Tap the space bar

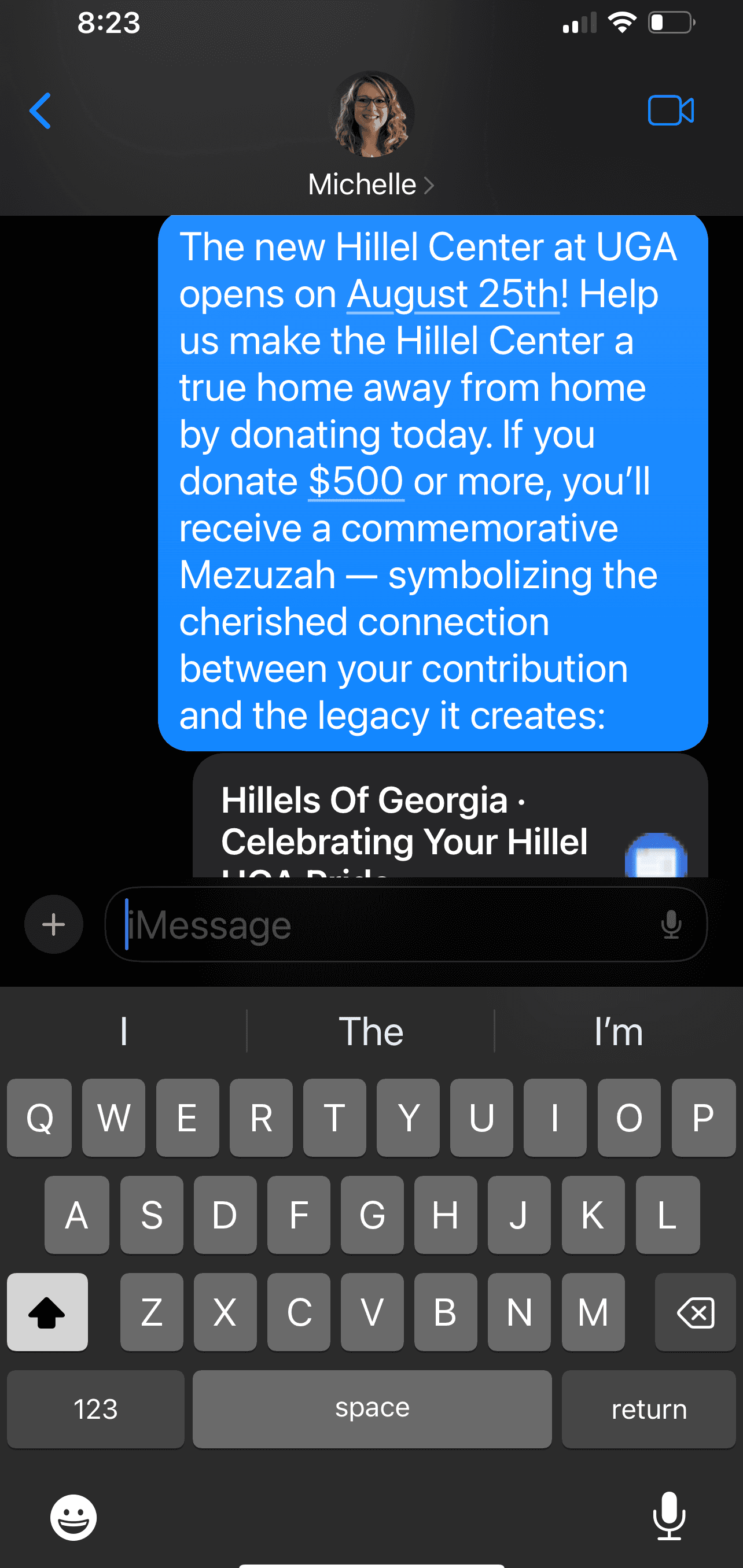point(372,1409)
